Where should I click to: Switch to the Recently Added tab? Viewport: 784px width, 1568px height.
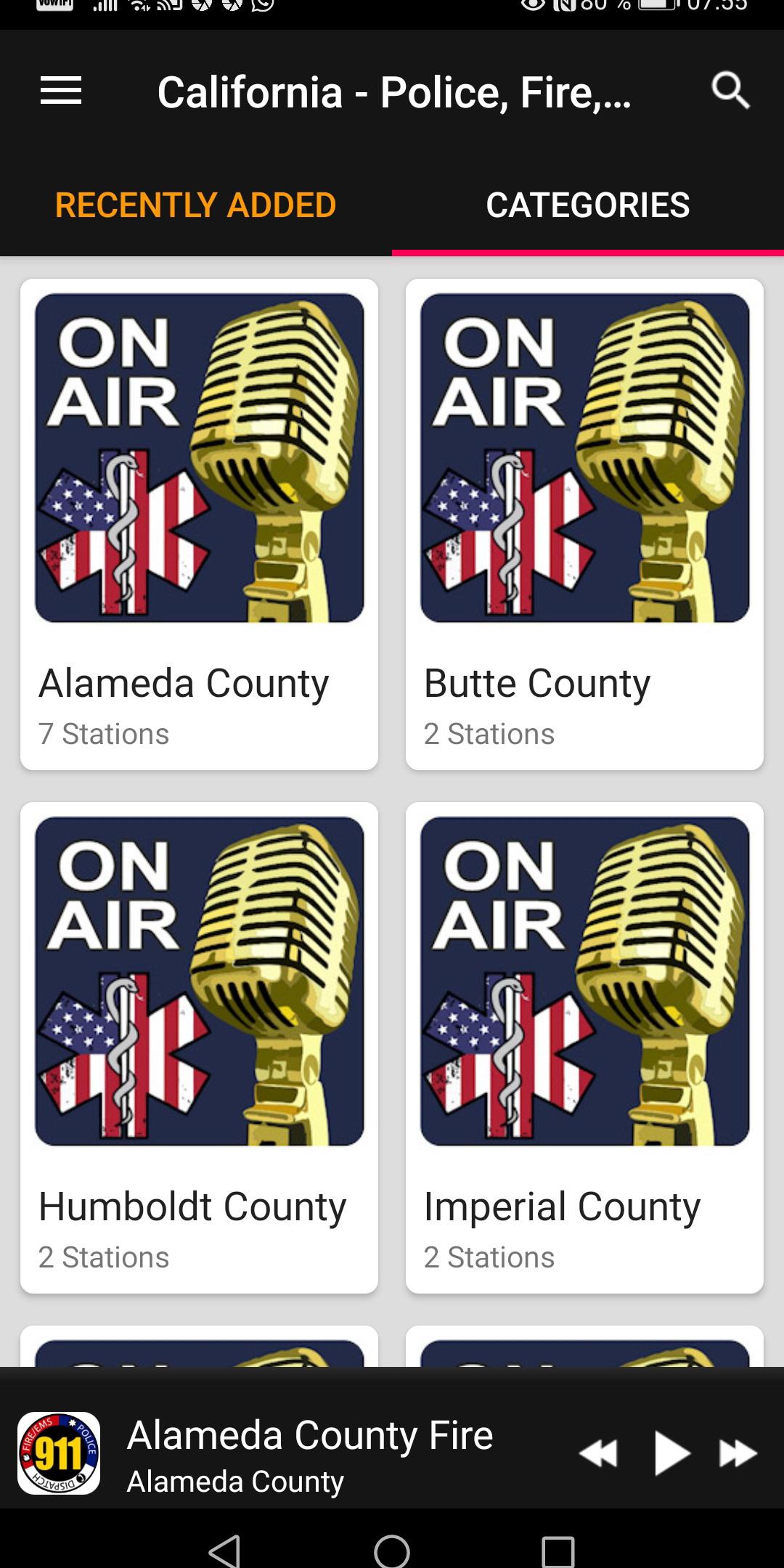pyautogui.click(x=196, y=205)
